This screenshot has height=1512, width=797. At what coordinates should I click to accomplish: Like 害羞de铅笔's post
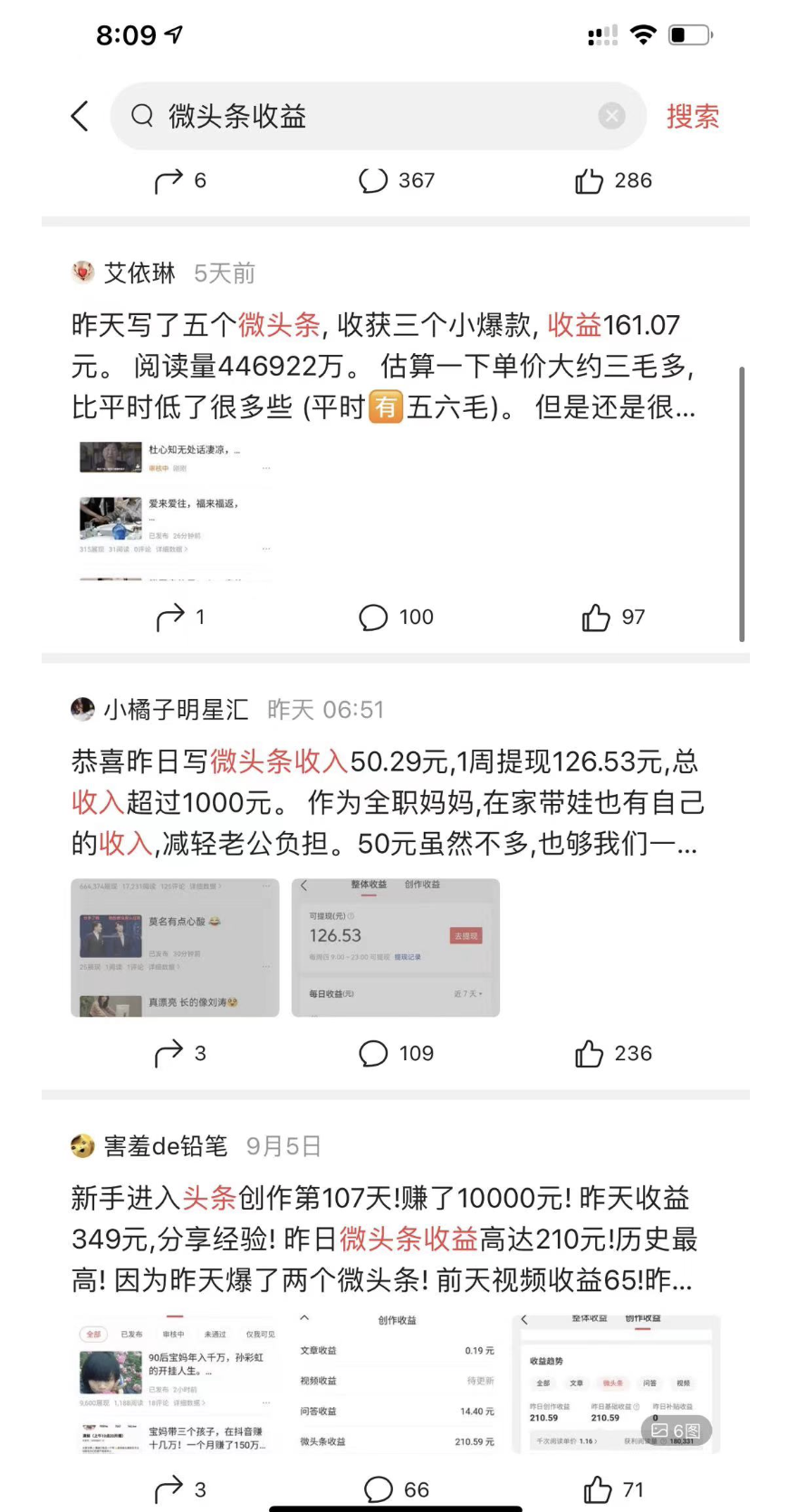pos(612,1489)
